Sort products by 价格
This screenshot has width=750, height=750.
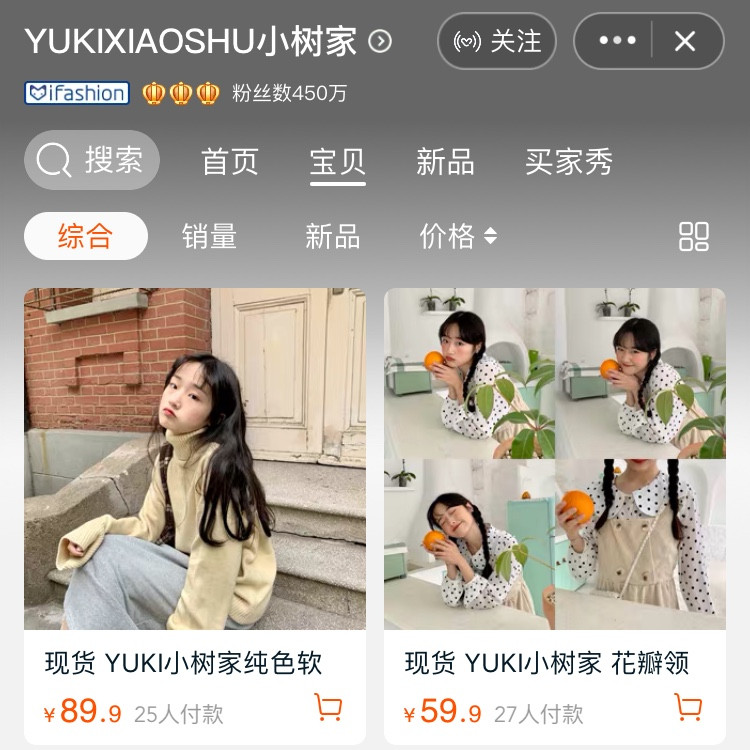(x=458, y=236)
